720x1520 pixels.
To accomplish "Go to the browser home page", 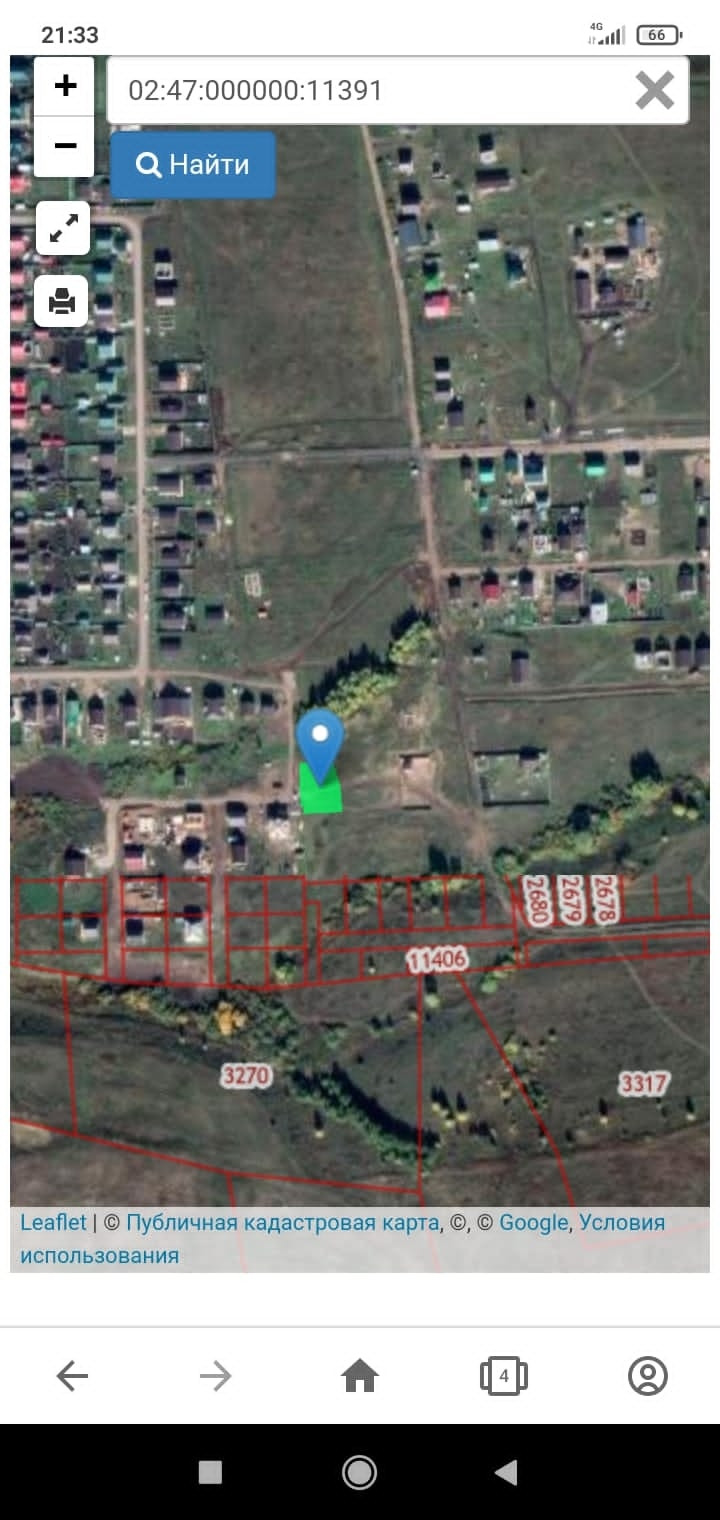I will 360,1377.
